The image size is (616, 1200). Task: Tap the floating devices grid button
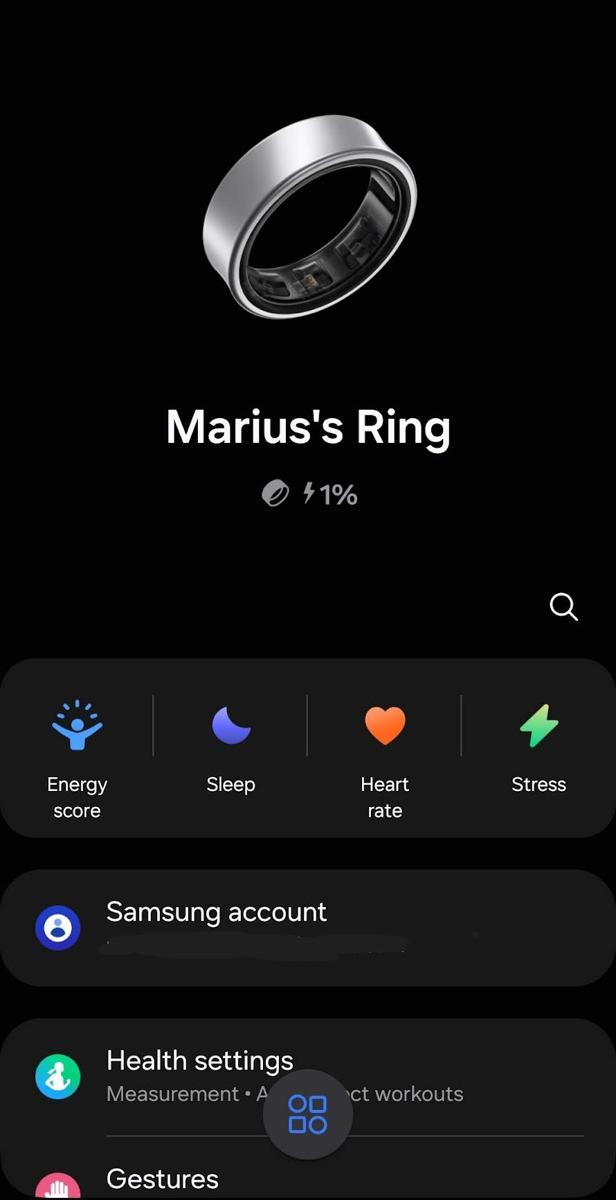click(308, 1113)
